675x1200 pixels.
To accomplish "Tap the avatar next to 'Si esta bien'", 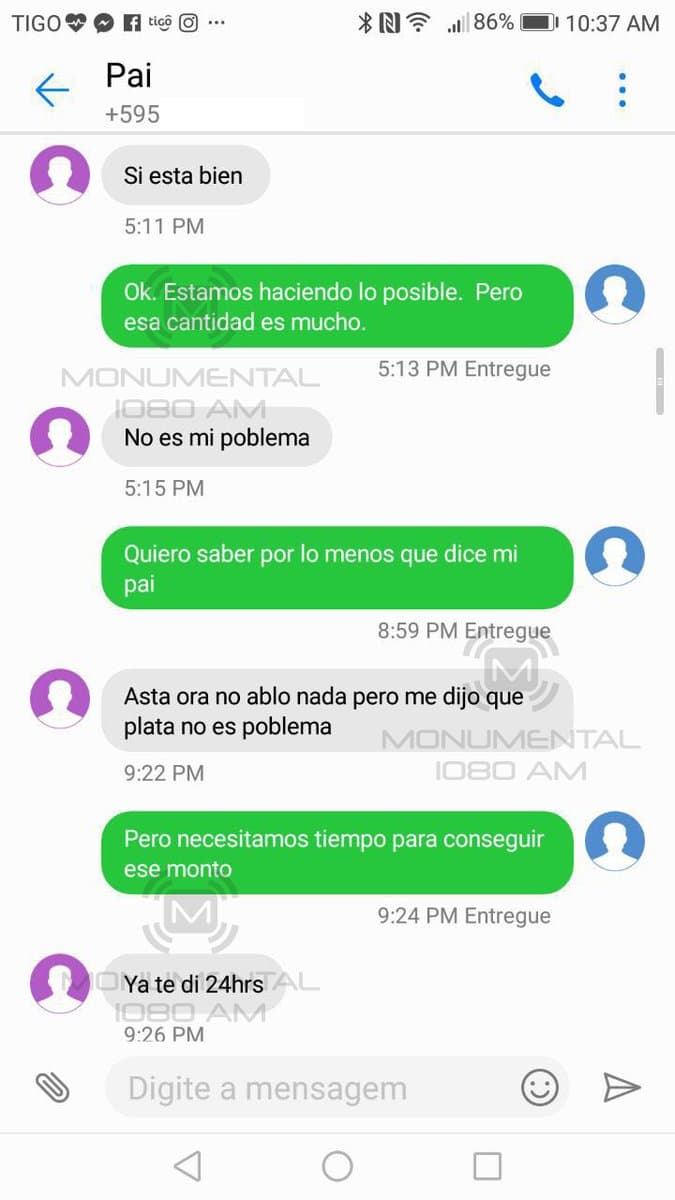I will [60, 175].
